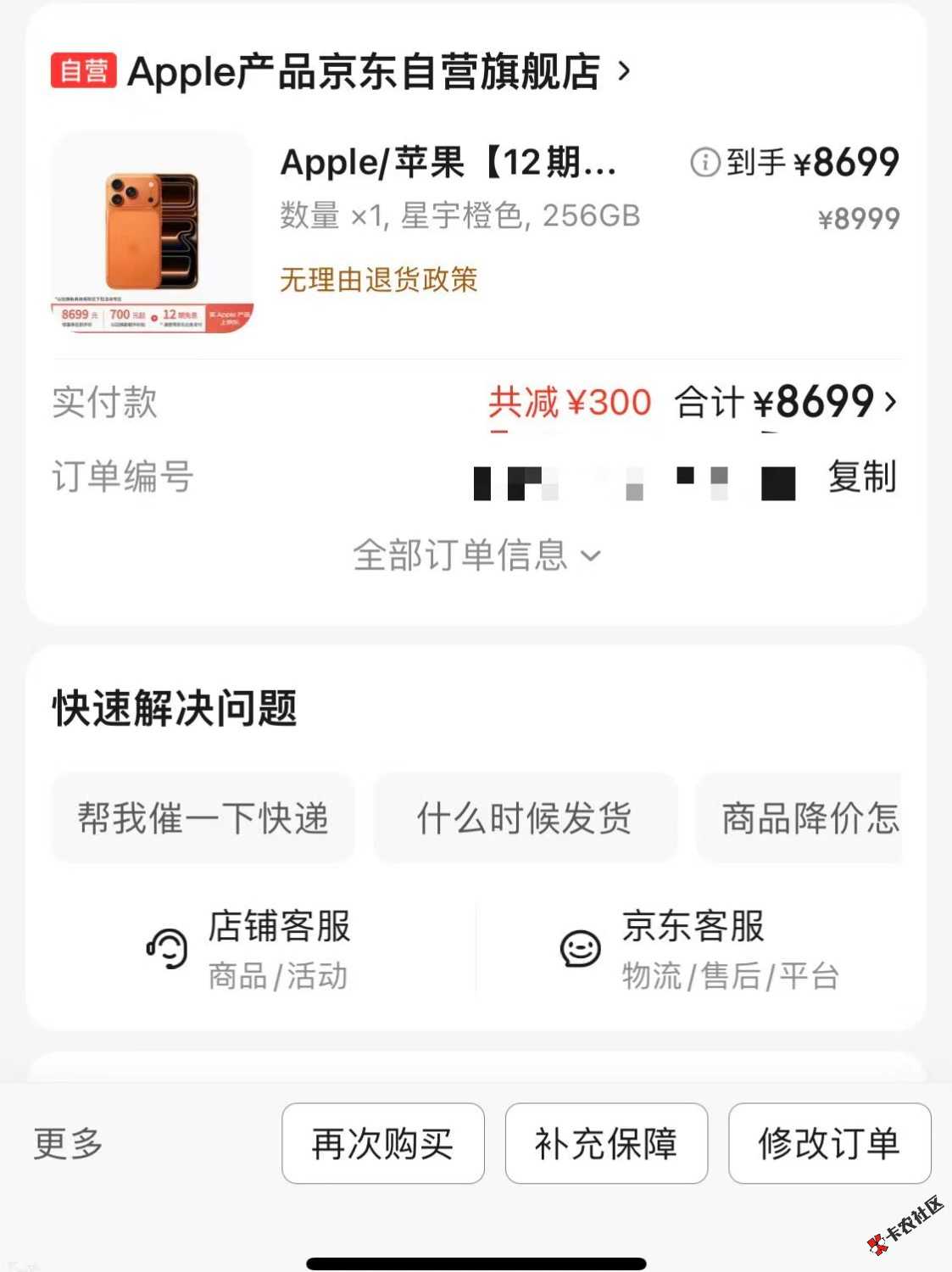952x1272 pixels.
Task: Open 合计 ¥8699 payment details
Action: [x=785, y=402]
